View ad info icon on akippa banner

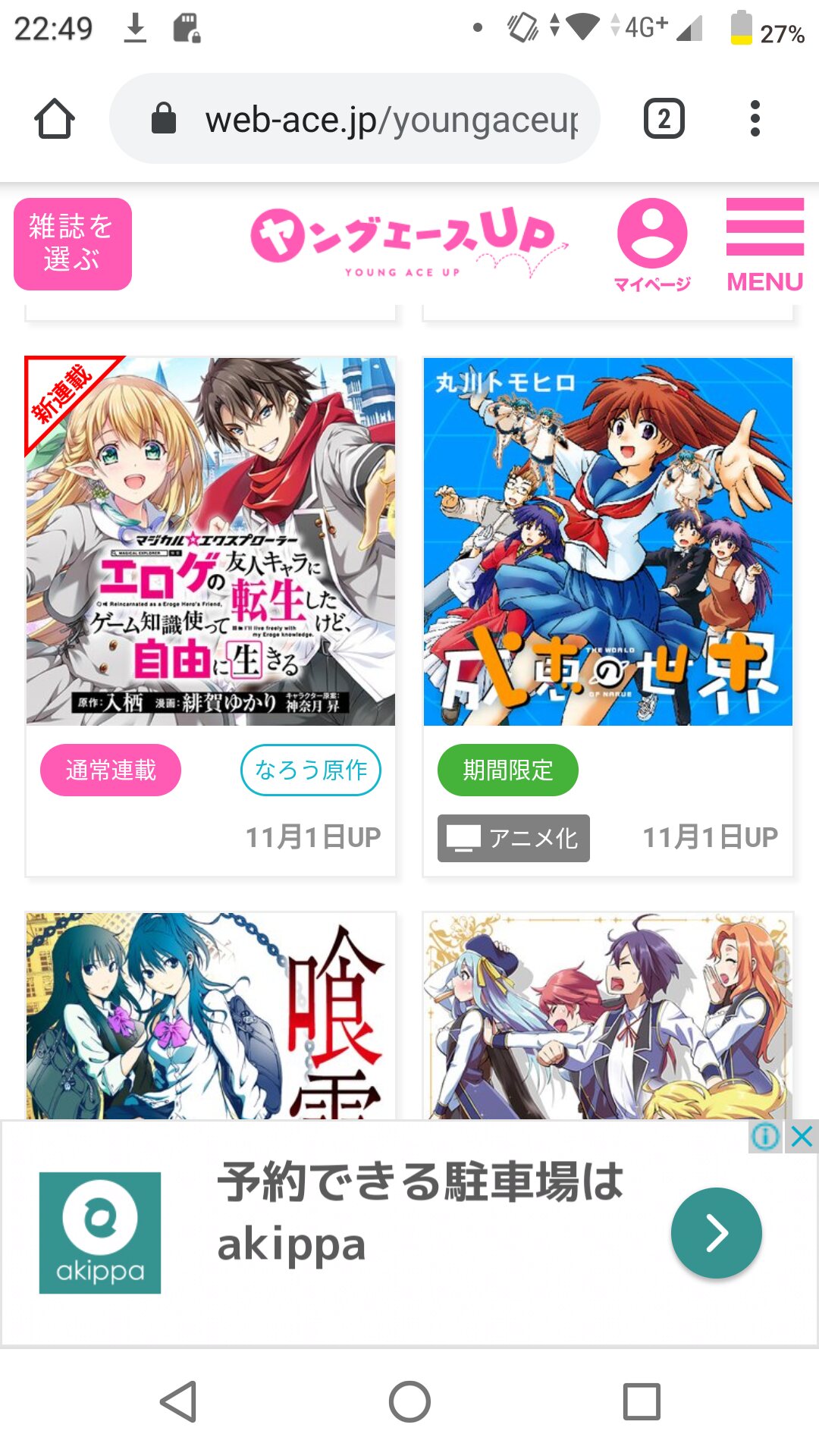(x=766, y=1136)
